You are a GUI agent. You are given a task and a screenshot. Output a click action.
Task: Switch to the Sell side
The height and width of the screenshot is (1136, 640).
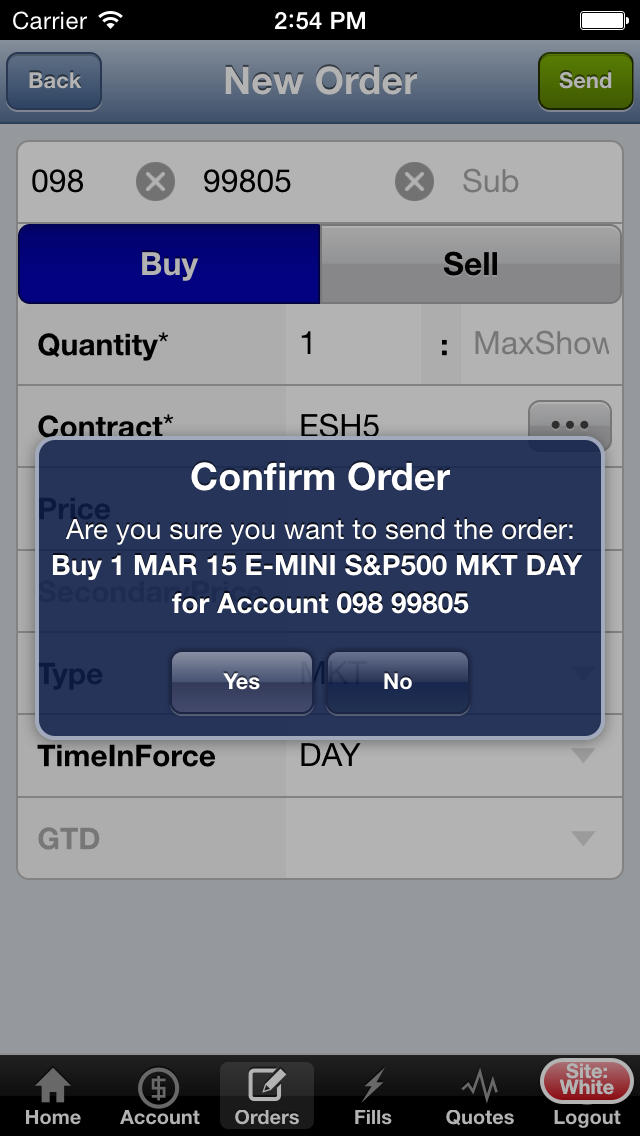tap(470, 264)
